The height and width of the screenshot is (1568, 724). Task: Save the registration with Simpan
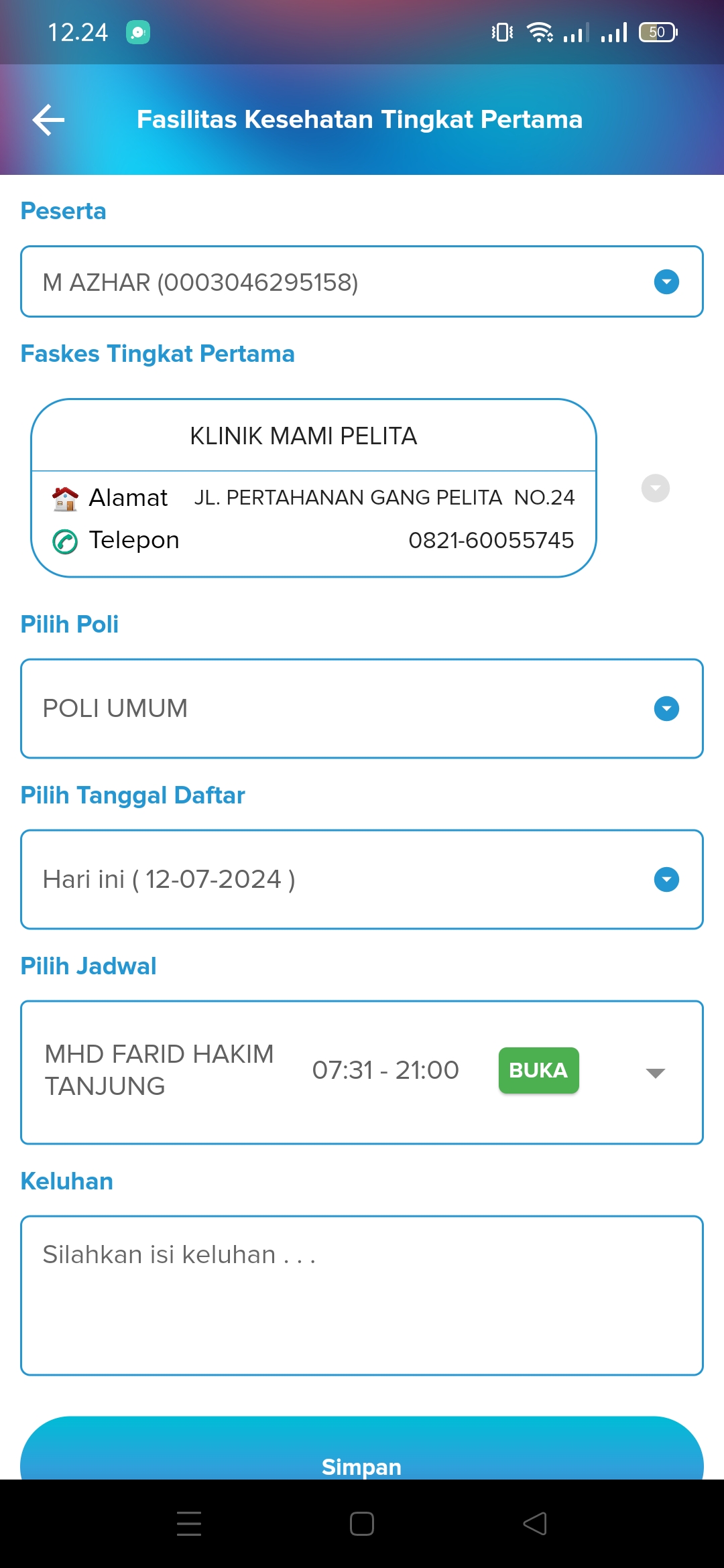(362, 1449)
